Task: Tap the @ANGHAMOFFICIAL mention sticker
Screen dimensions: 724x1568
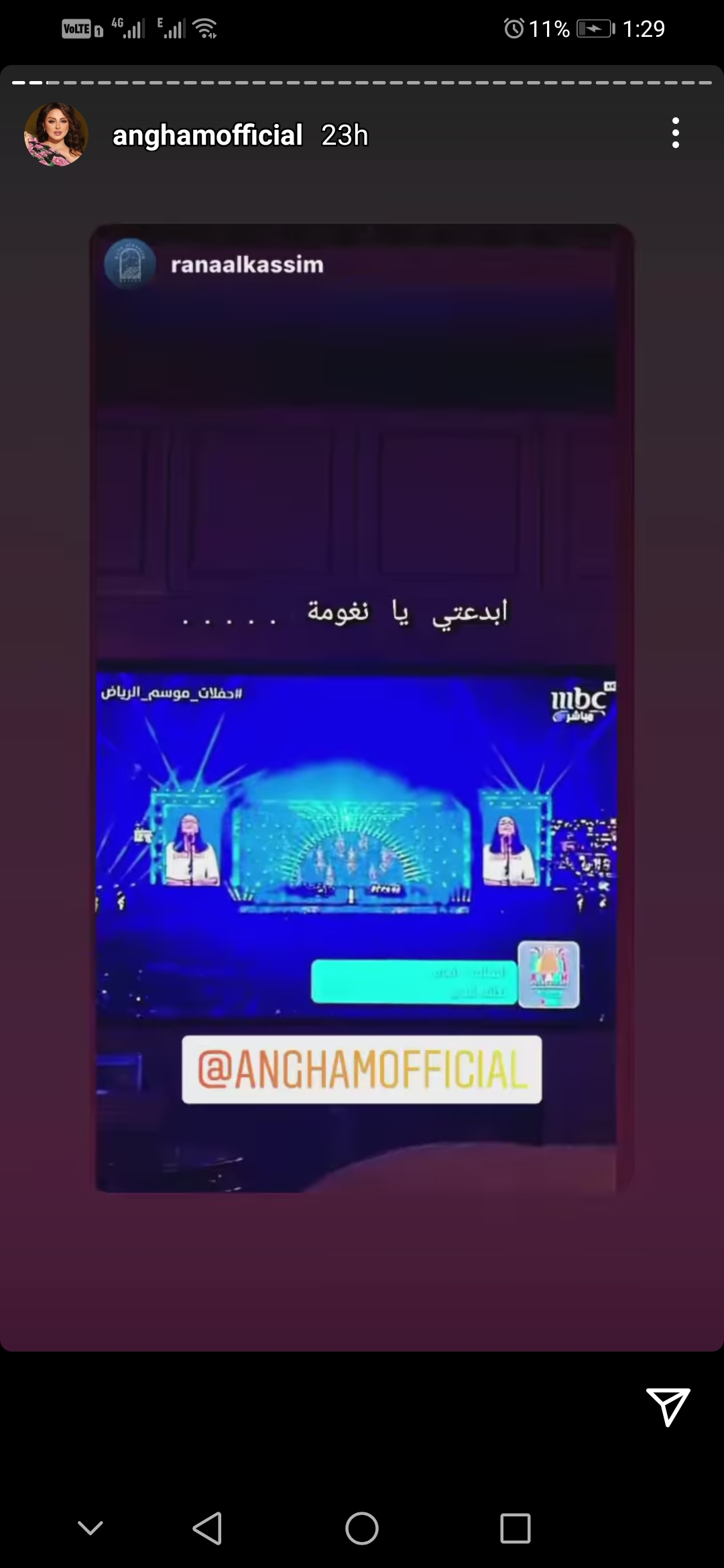Action: coord(361,1069)
